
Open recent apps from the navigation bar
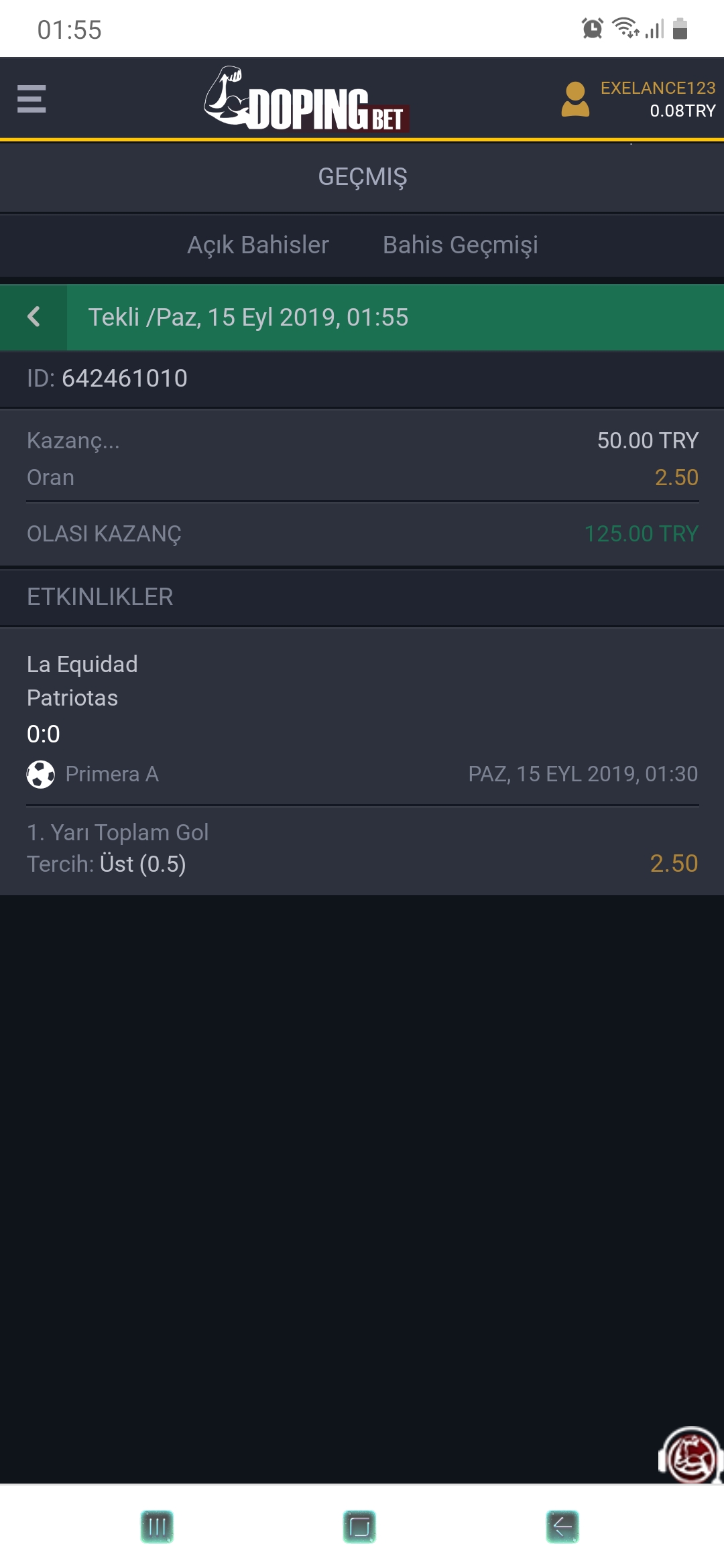click(x=157, y=1526)
